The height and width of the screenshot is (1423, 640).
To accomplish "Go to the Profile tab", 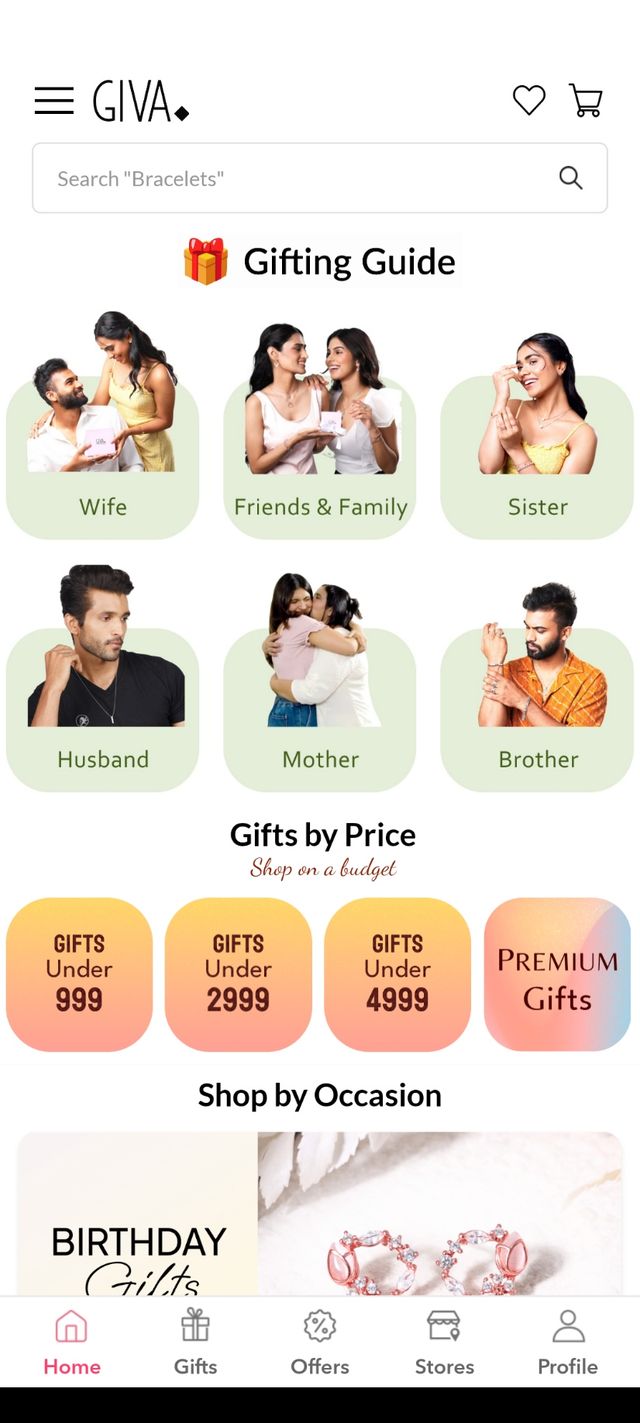I will 567,1343.
